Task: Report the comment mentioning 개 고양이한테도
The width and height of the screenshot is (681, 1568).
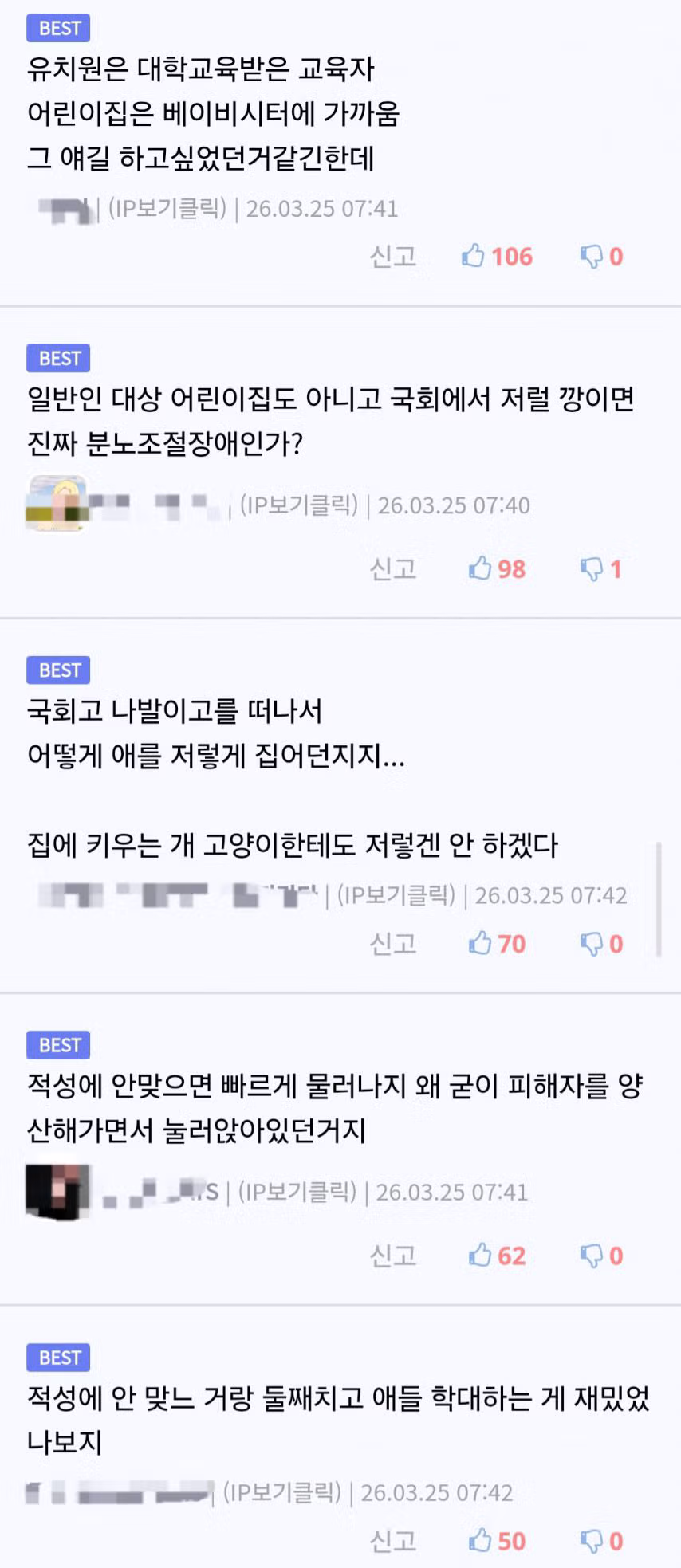Action: (x=392, y=943)
